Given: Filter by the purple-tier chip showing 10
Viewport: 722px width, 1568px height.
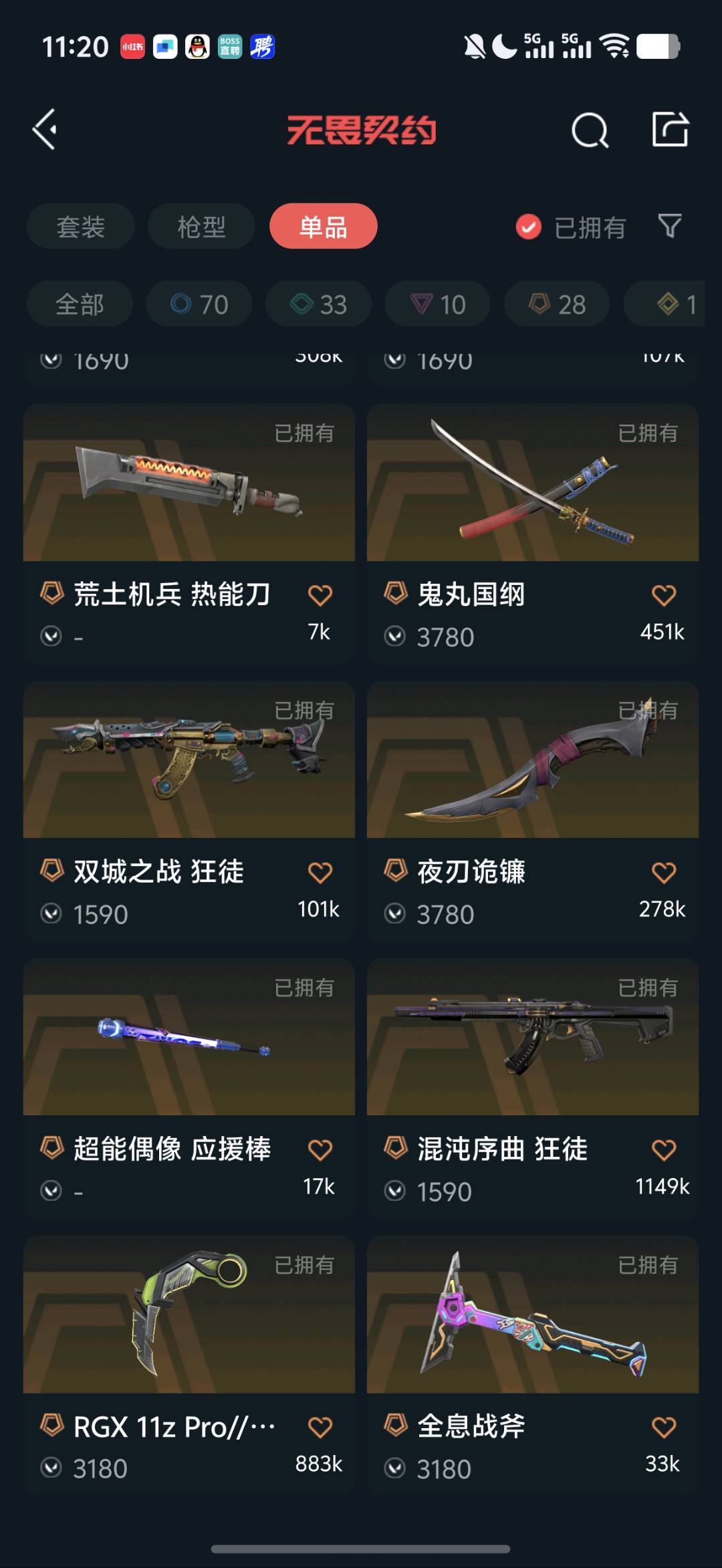Looking at the screenshot, I should click(437, 304).
